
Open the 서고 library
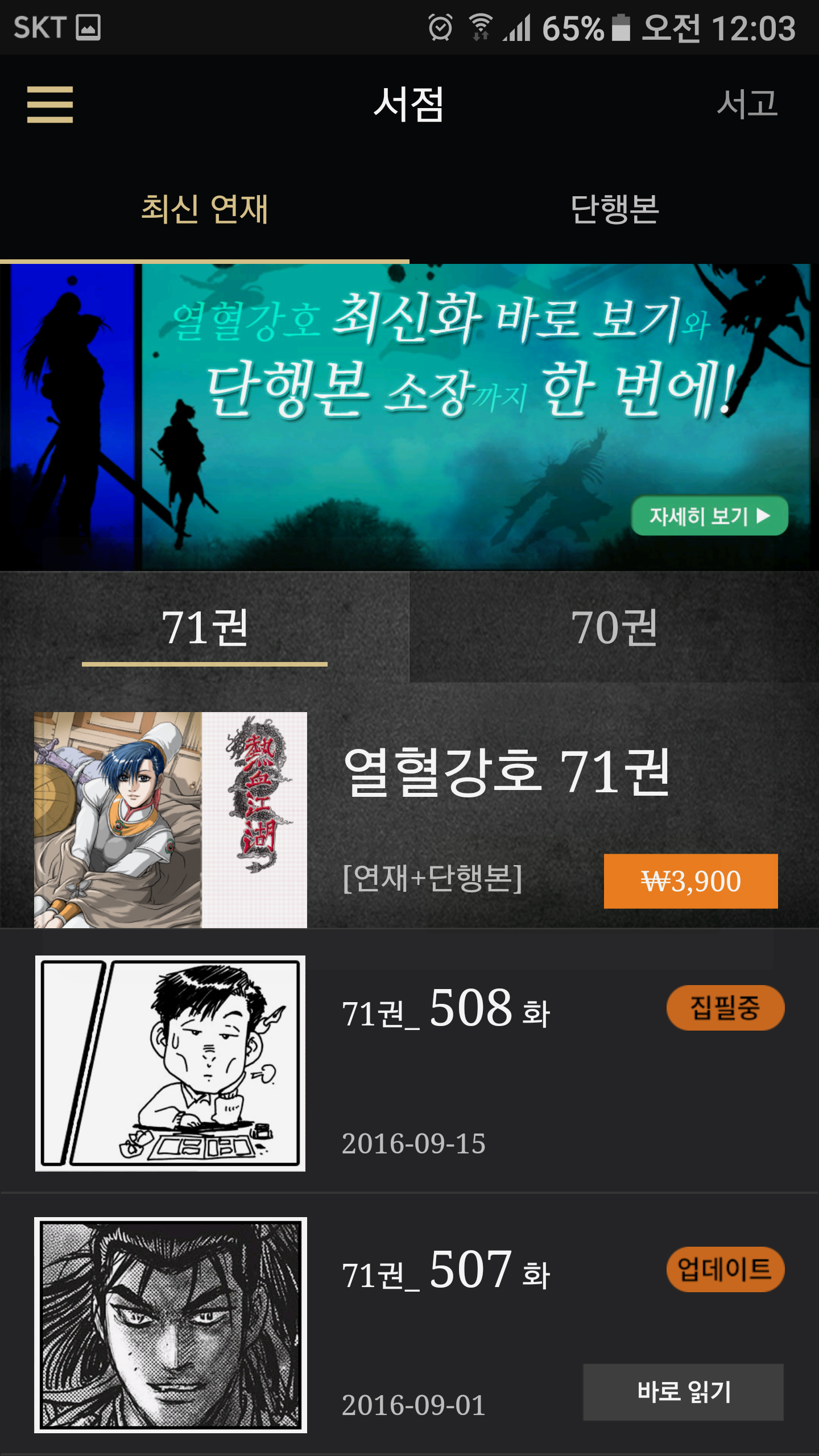[746, 104]
